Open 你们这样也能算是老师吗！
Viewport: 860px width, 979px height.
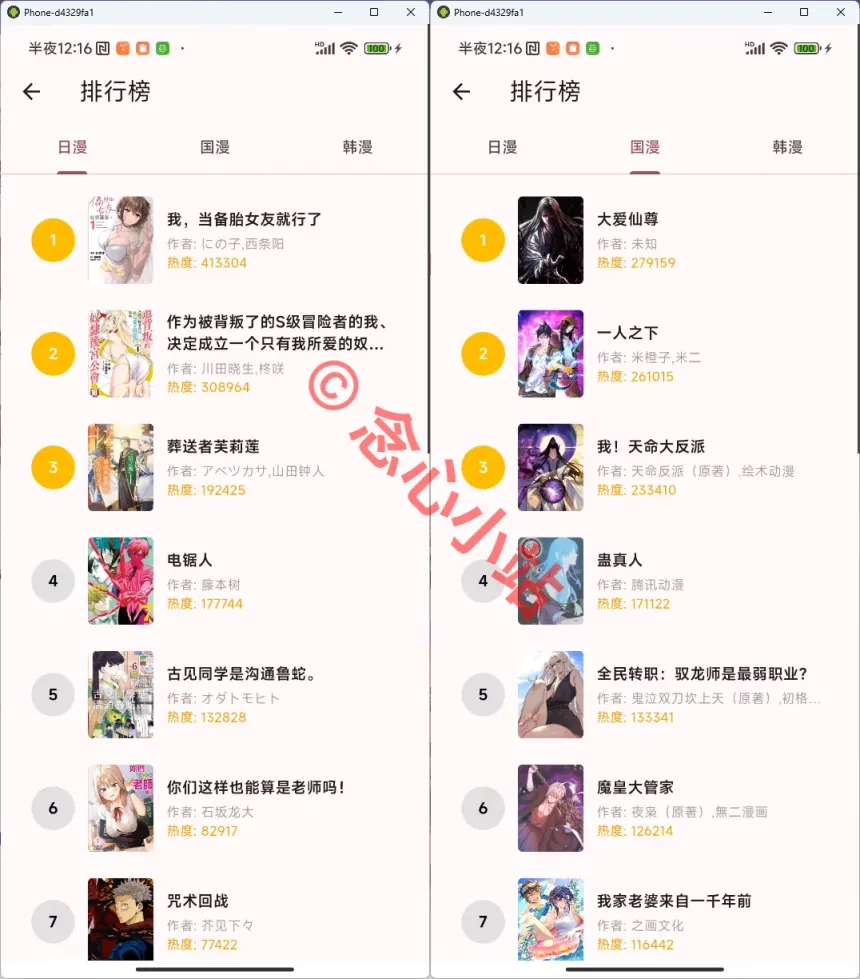click(256, 787)
